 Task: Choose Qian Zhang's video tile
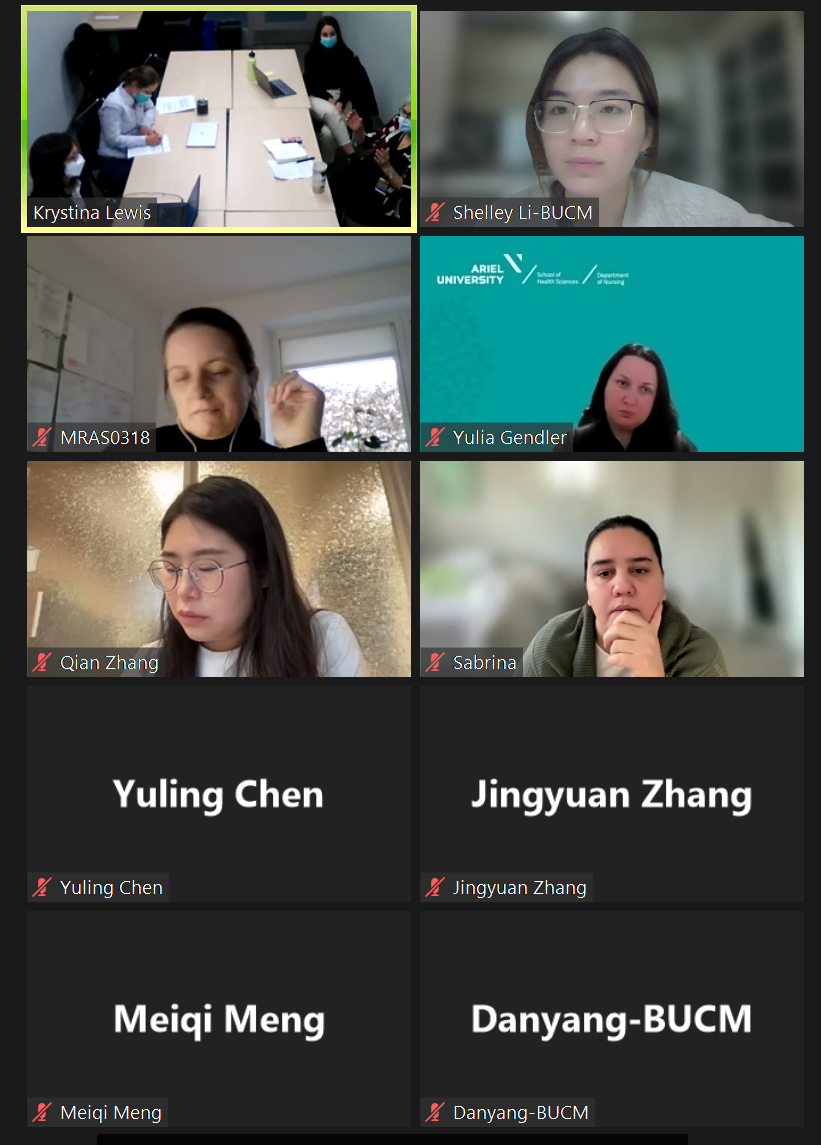coord(219,569)
